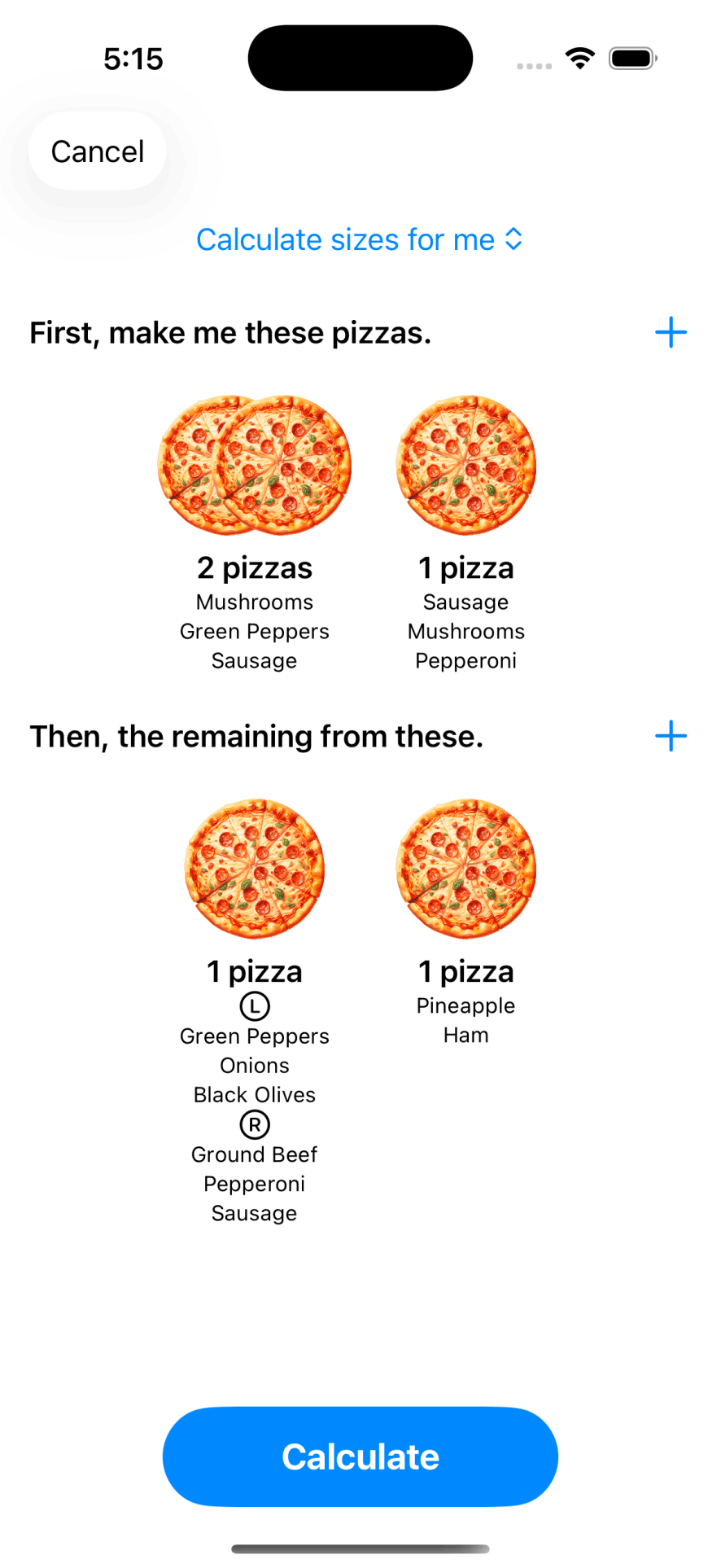This screenshot has width=721, height=1568.
Task: Add a pizza to the make-first section
Action: coord(671,333)
